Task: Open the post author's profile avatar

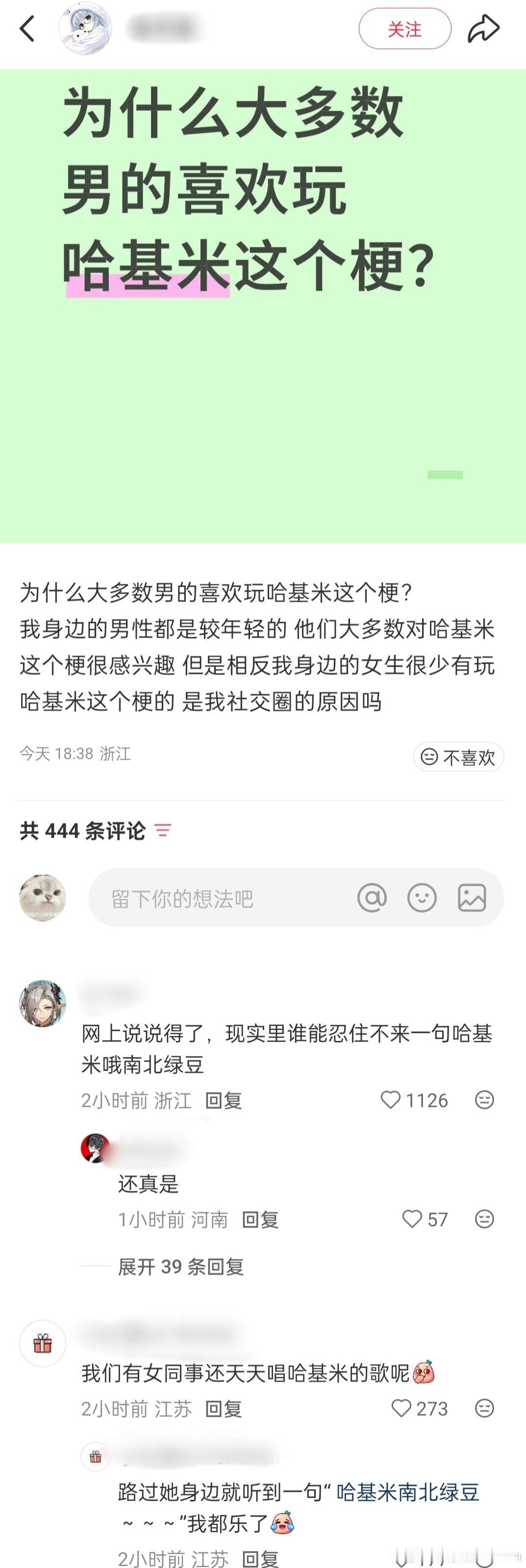Action: (86, 27)
